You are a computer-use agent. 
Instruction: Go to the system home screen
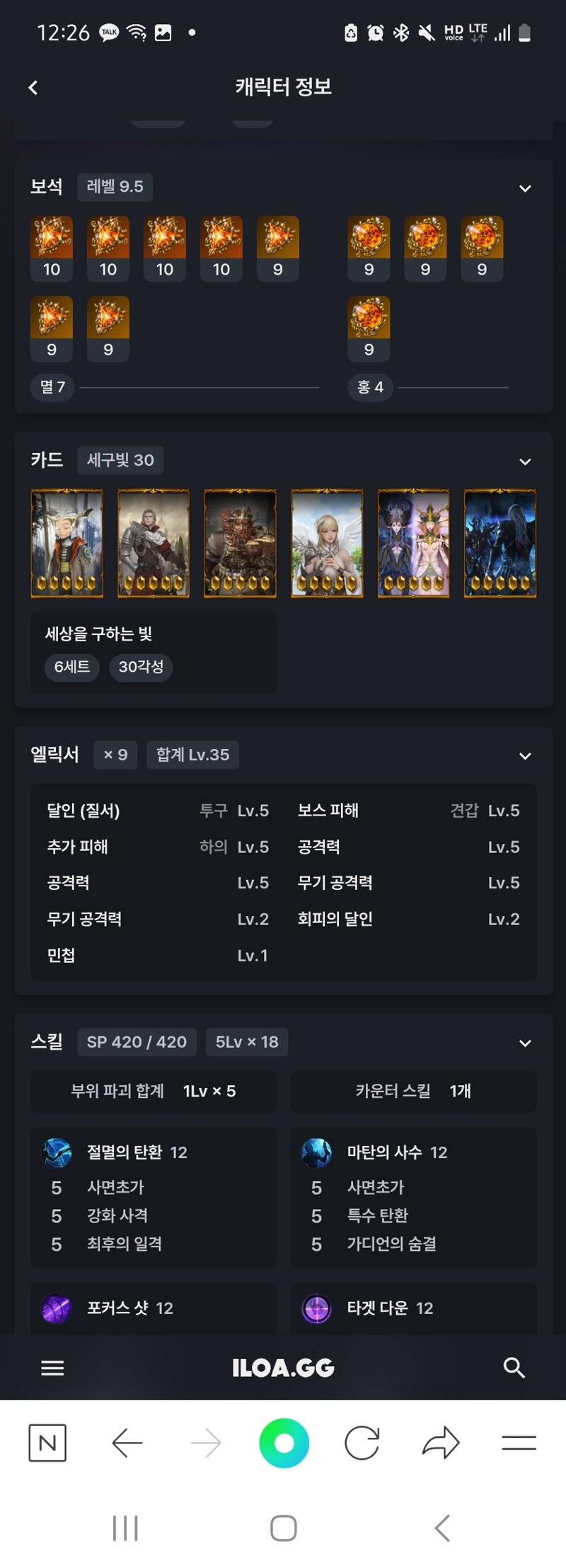pos(283,1528)
